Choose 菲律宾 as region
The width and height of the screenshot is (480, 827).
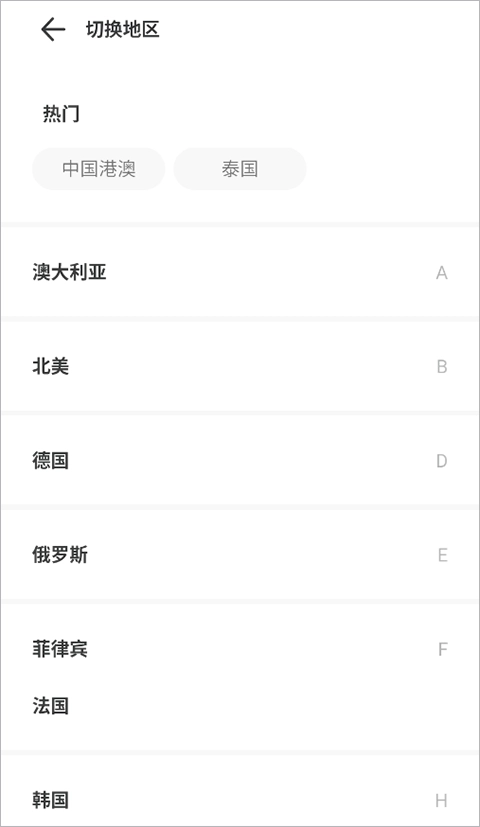[x=240, y=649]
